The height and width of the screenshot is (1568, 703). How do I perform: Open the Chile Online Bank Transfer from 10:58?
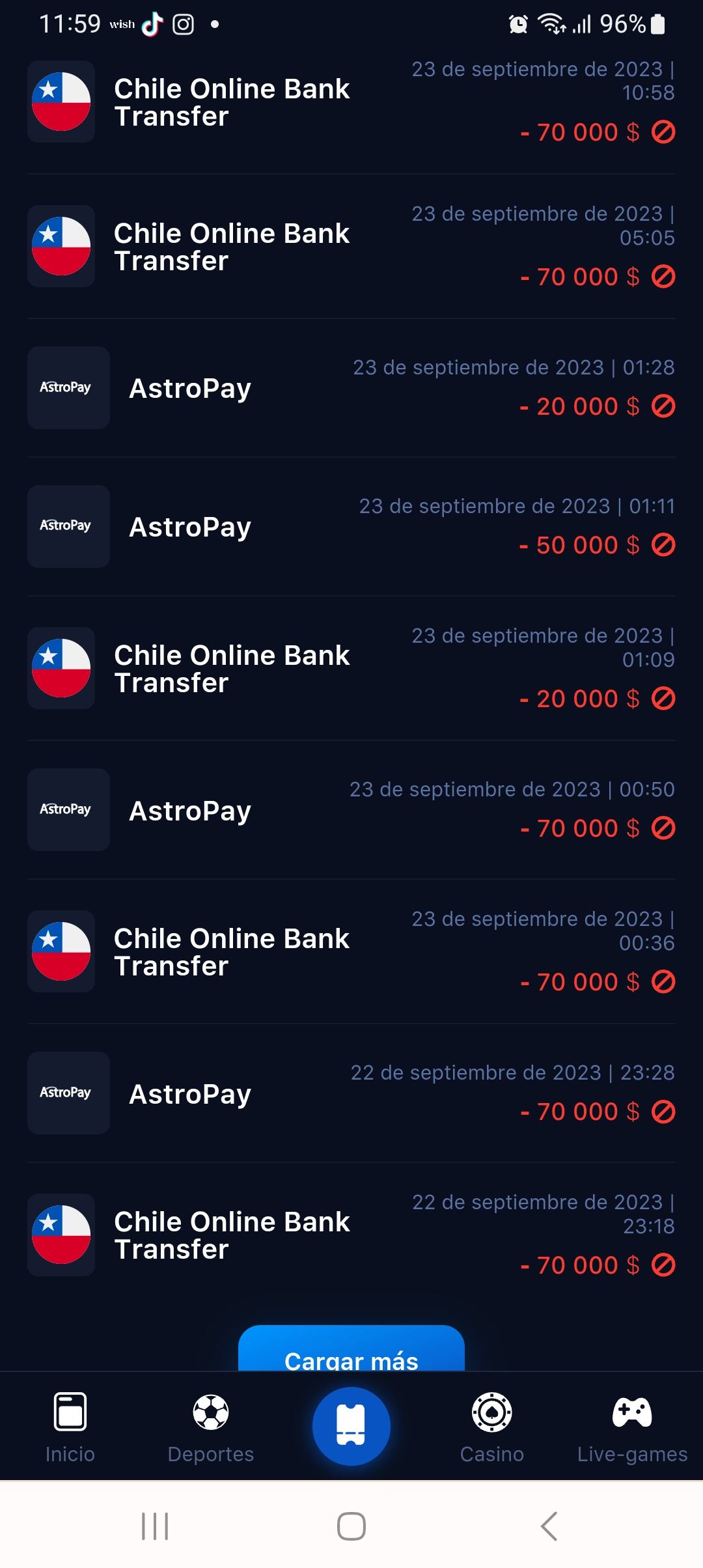(351, 102)
